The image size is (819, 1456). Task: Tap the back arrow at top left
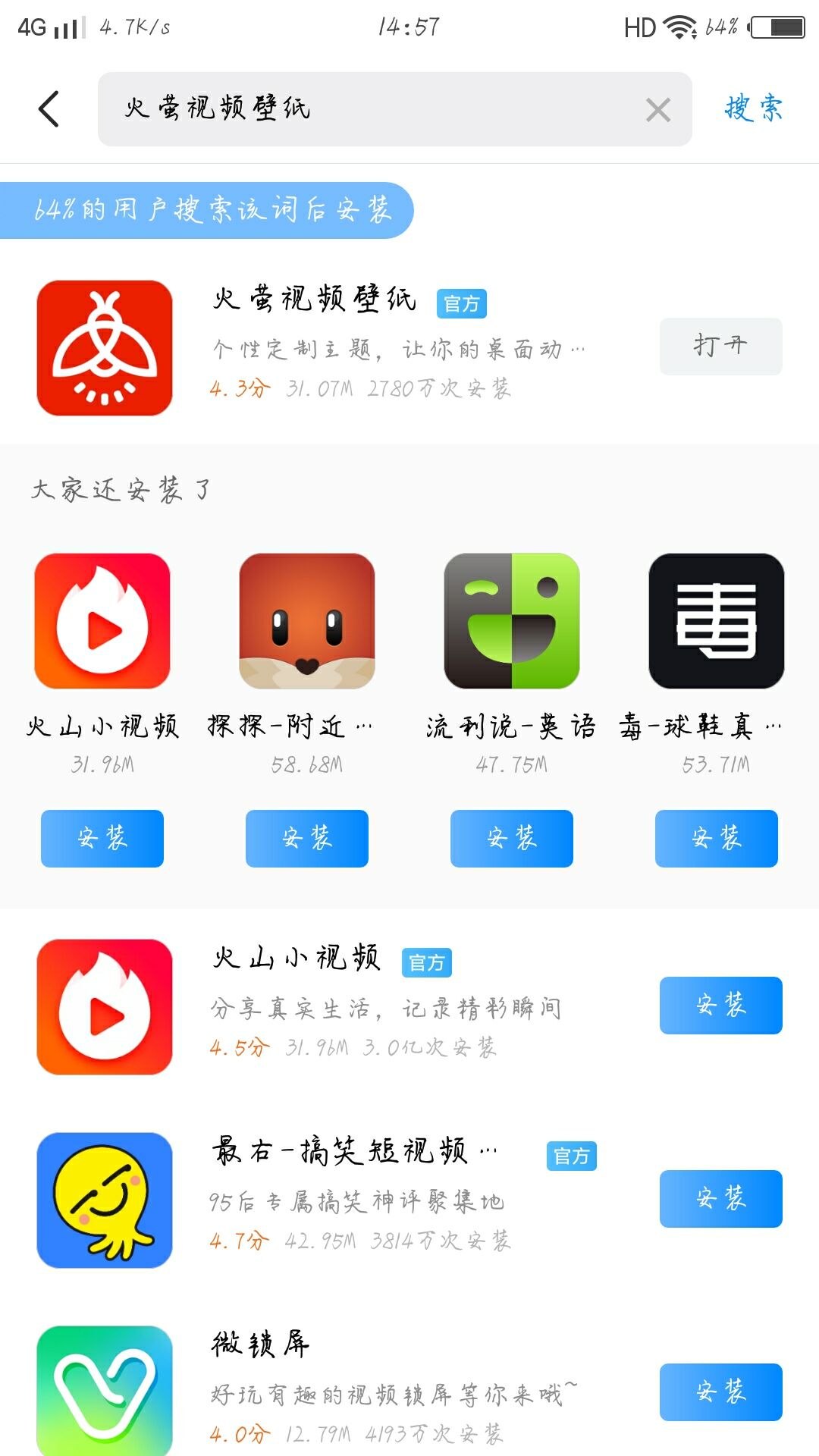pyautogui.click(x=48, y=108)
